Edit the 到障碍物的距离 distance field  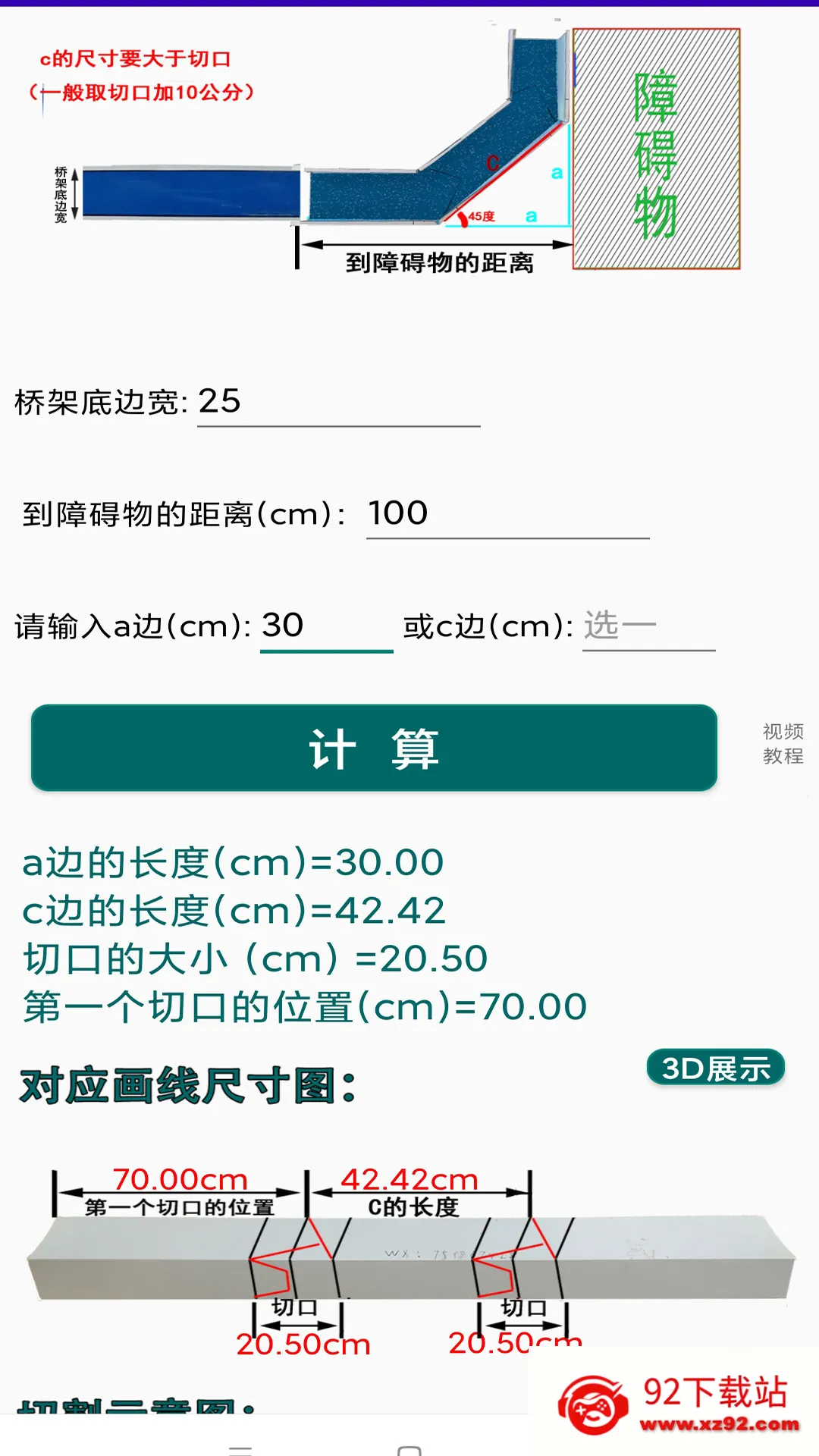click(x=507, y=513)
